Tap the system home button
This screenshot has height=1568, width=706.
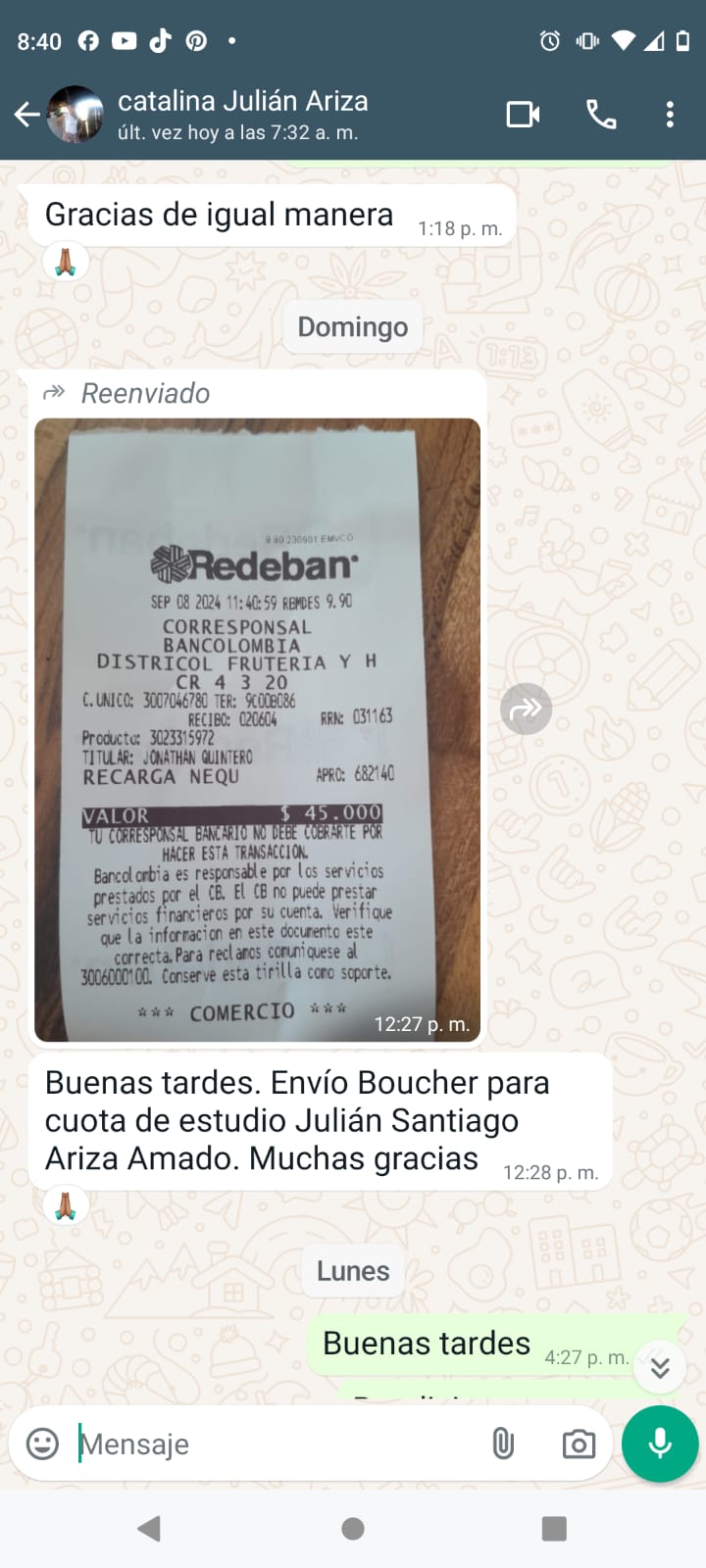[x=353, y=1529]
